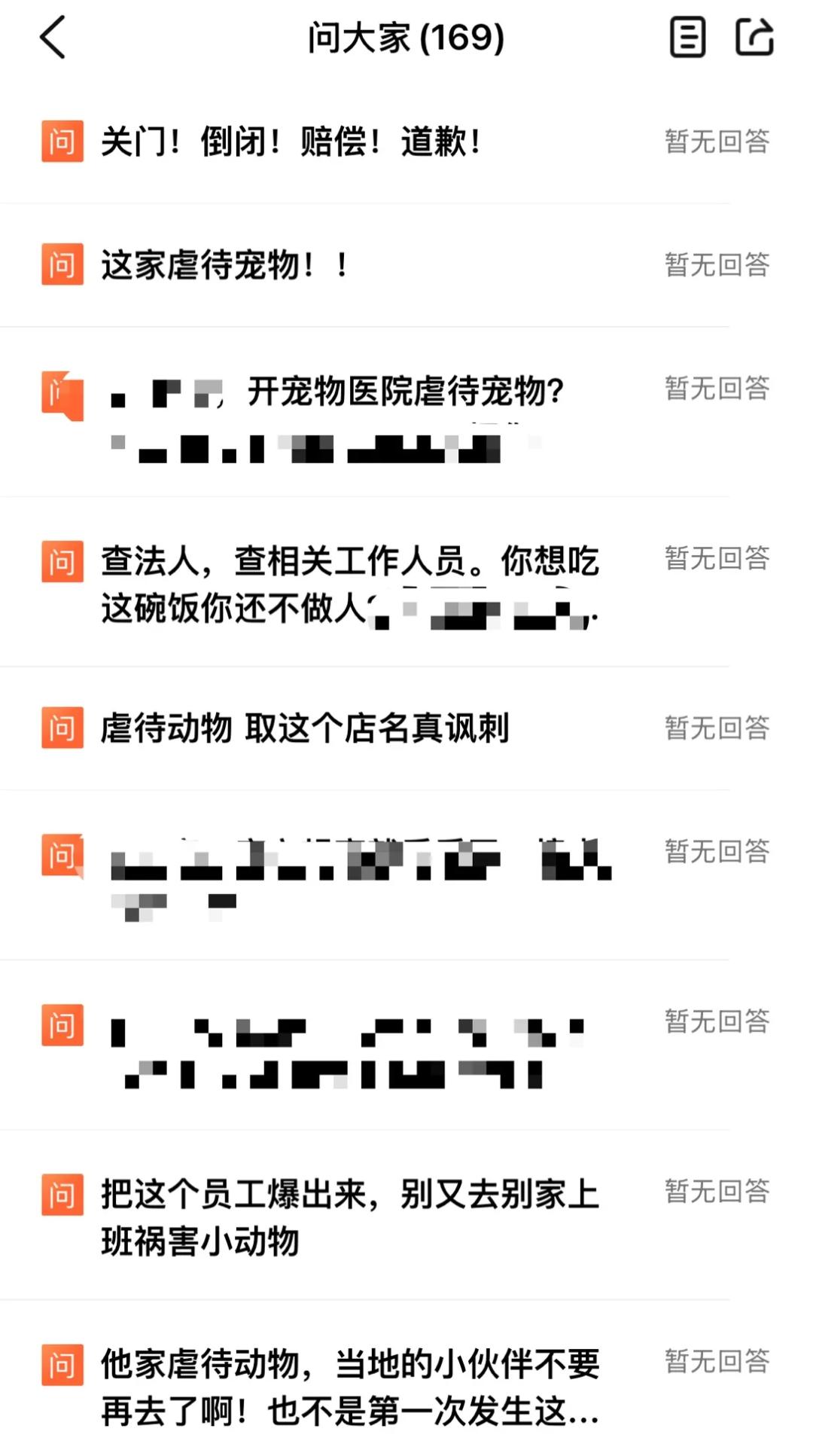View question 开宠物医院虐待宠物?
Image resolution: width=813 pixels, height=1456 pixels.
(405, 392)
